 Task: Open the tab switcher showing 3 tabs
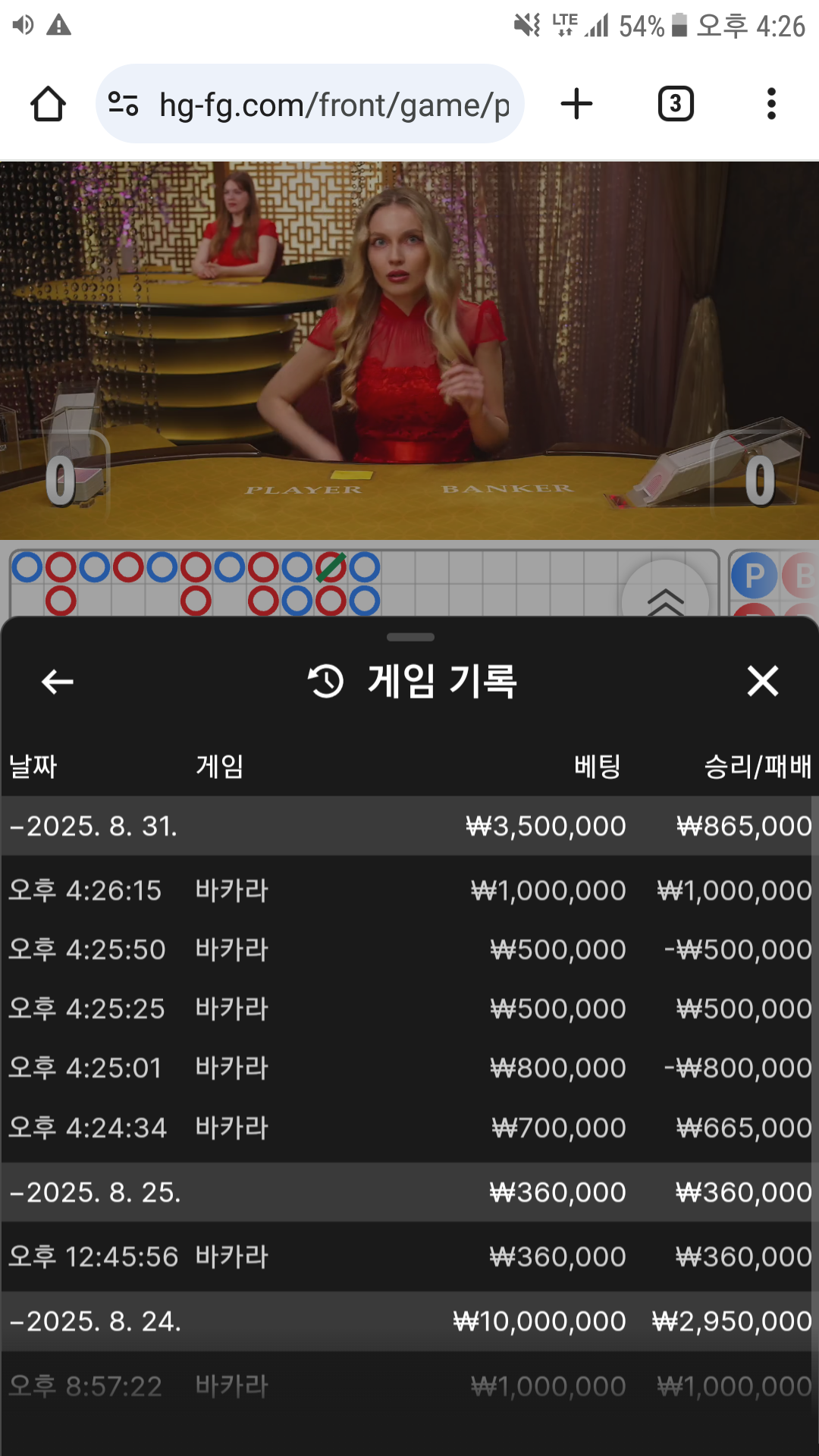676,104
